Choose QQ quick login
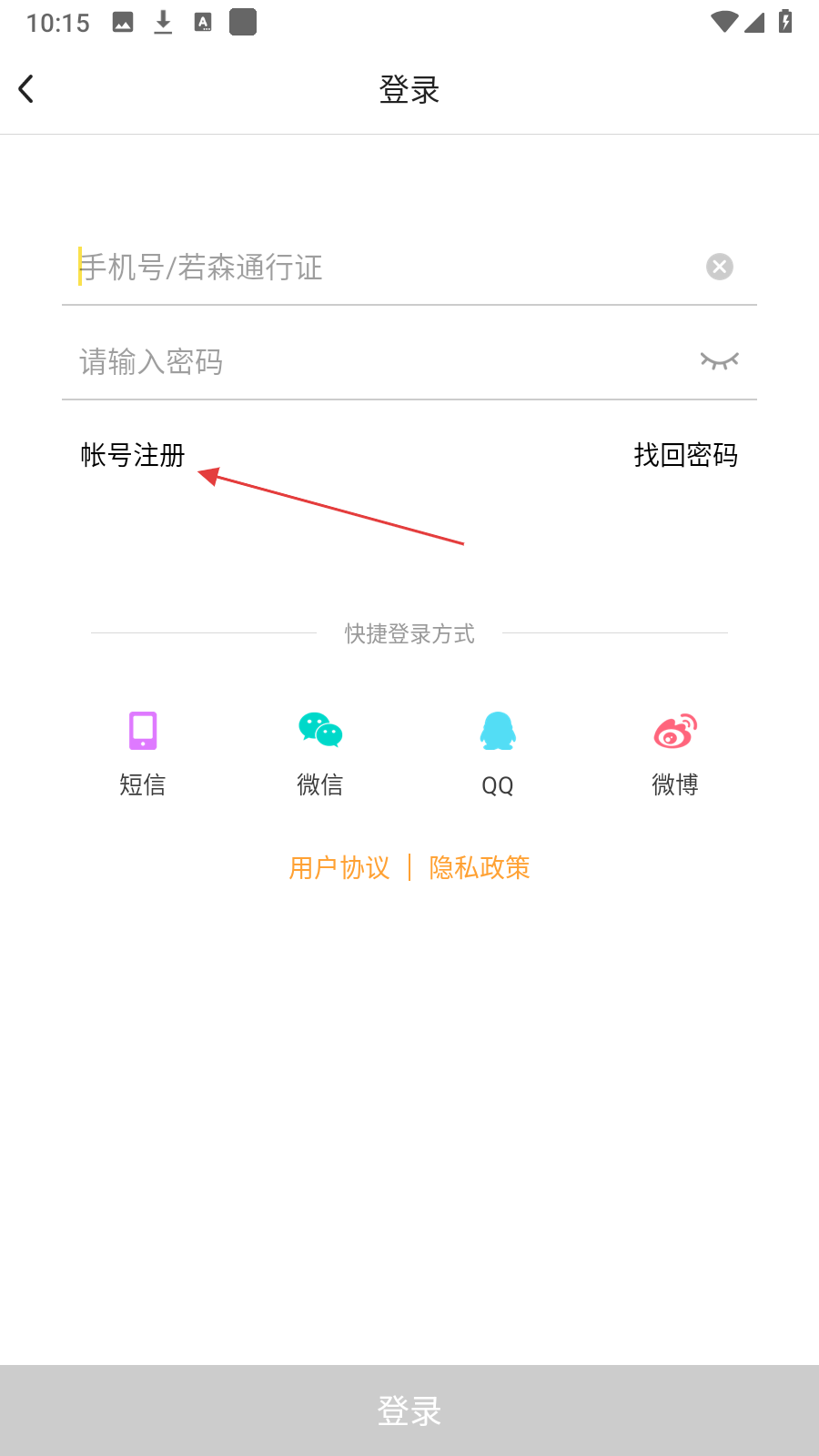The width and height of the screenshot is (819, 1456). click(498, 753)
